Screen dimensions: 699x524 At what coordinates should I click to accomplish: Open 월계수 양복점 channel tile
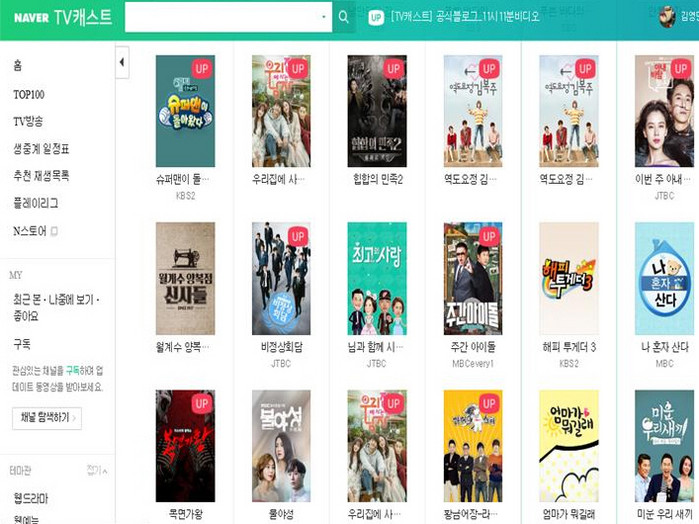point(185,278)
